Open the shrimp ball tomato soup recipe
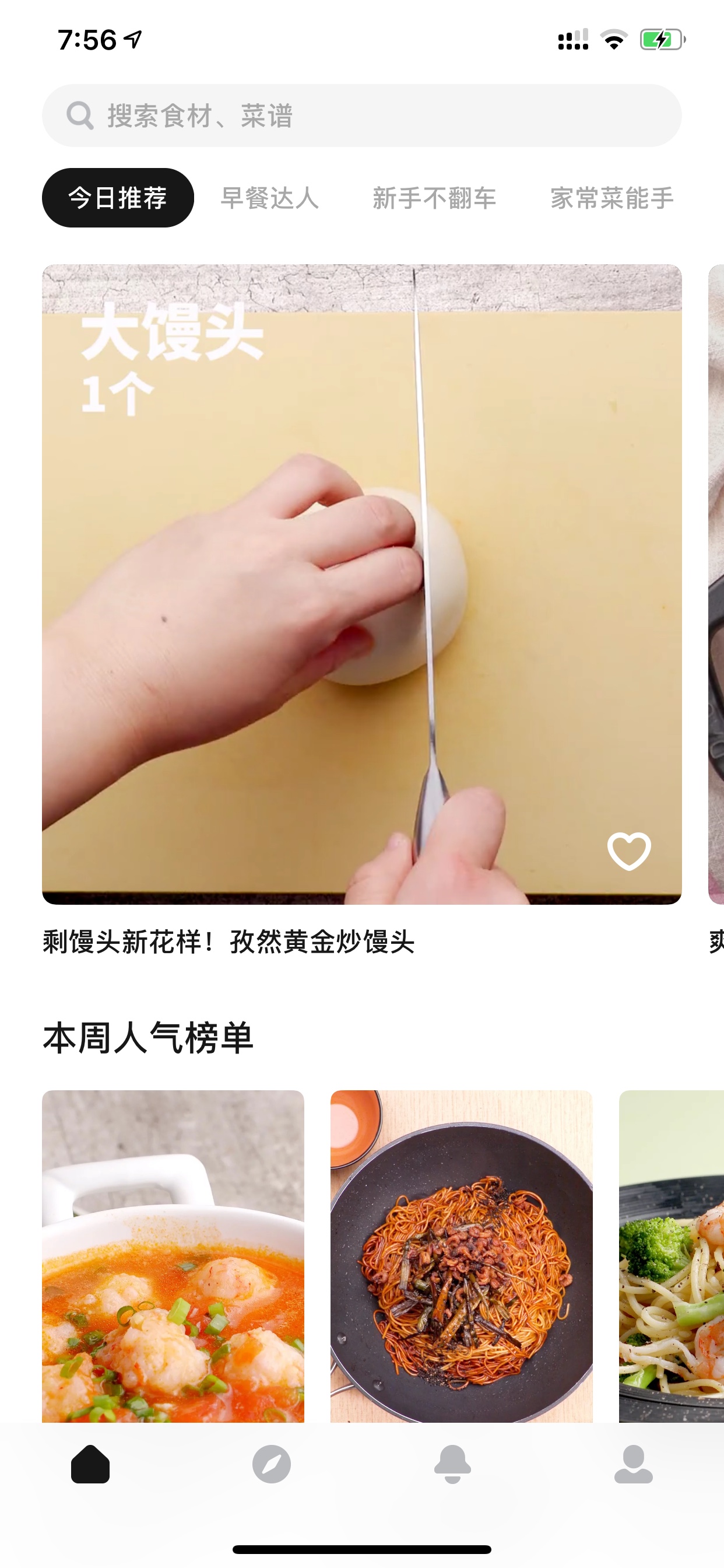Viewport: 724px width, 1568px height. click(173, 1256)
